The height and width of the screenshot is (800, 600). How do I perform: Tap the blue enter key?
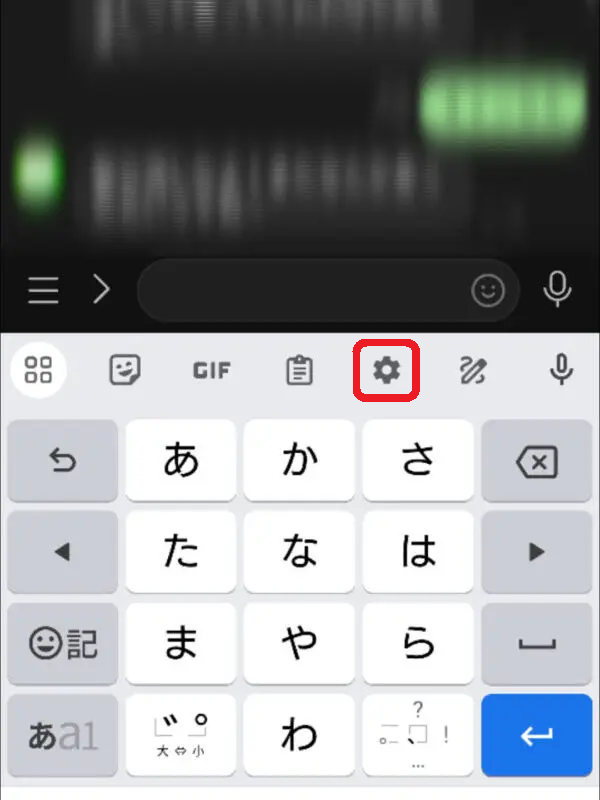(536, 737)
